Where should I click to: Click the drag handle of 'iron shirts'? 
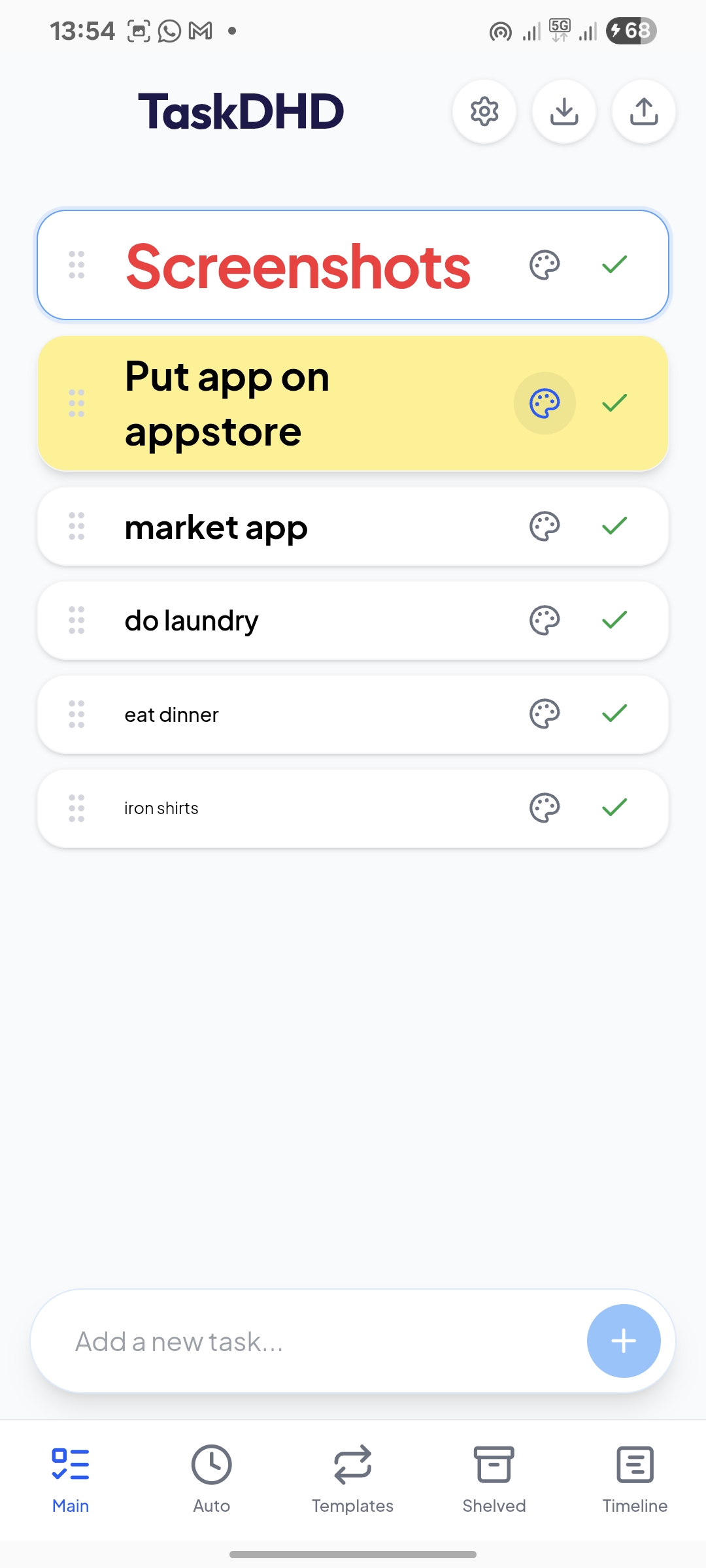tap(76, 808)
